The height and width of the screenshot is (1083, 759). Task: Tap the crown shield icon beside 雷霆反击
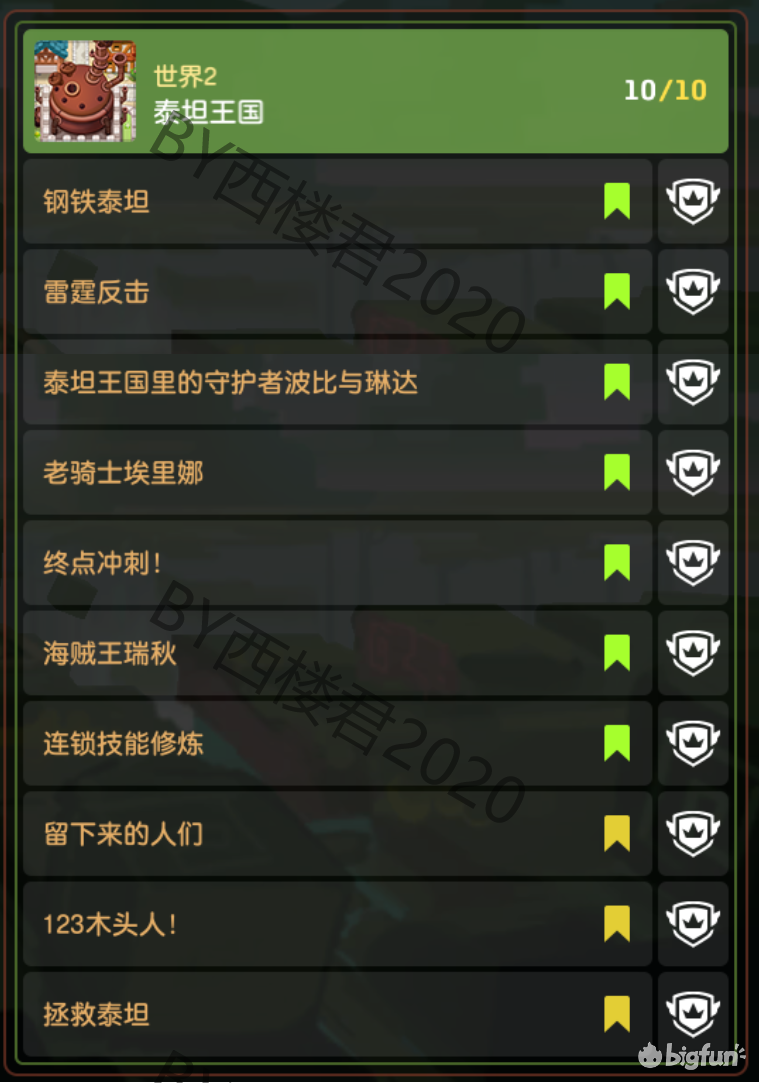point(693,292)
